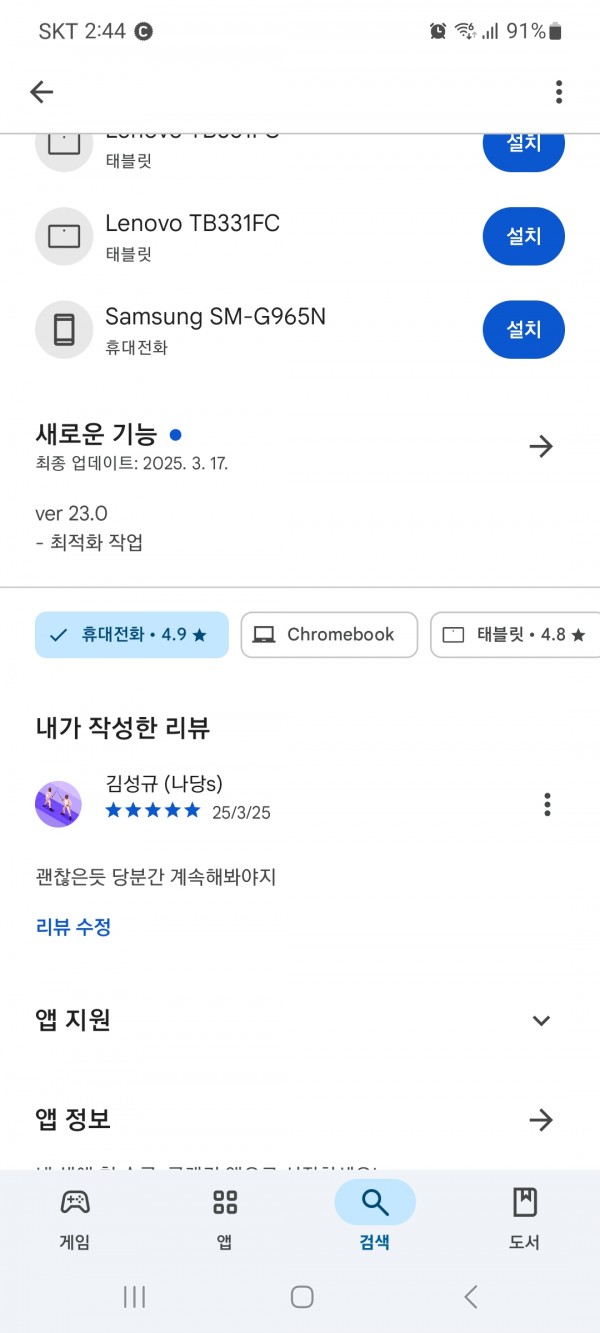Open the 검색 tab

(x=375, y=1217)
